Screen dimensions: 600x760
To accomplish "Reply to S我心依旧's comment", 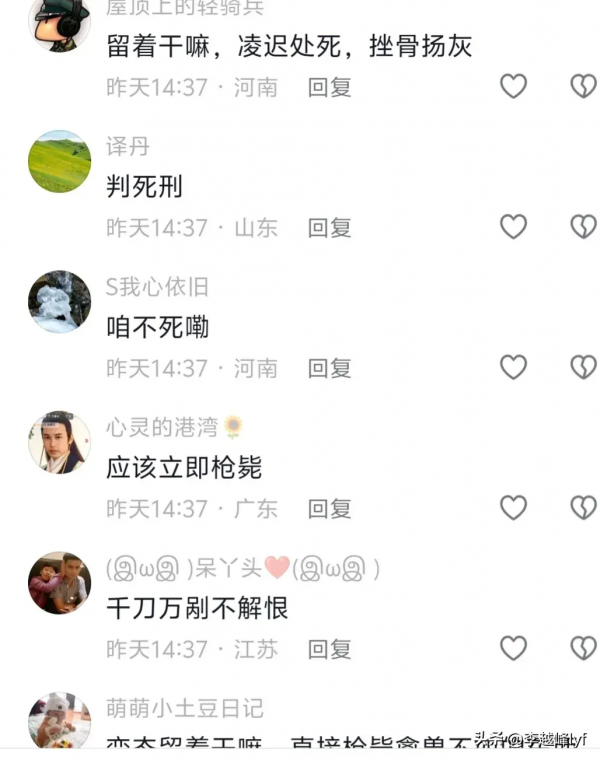I will coord(329,369).
